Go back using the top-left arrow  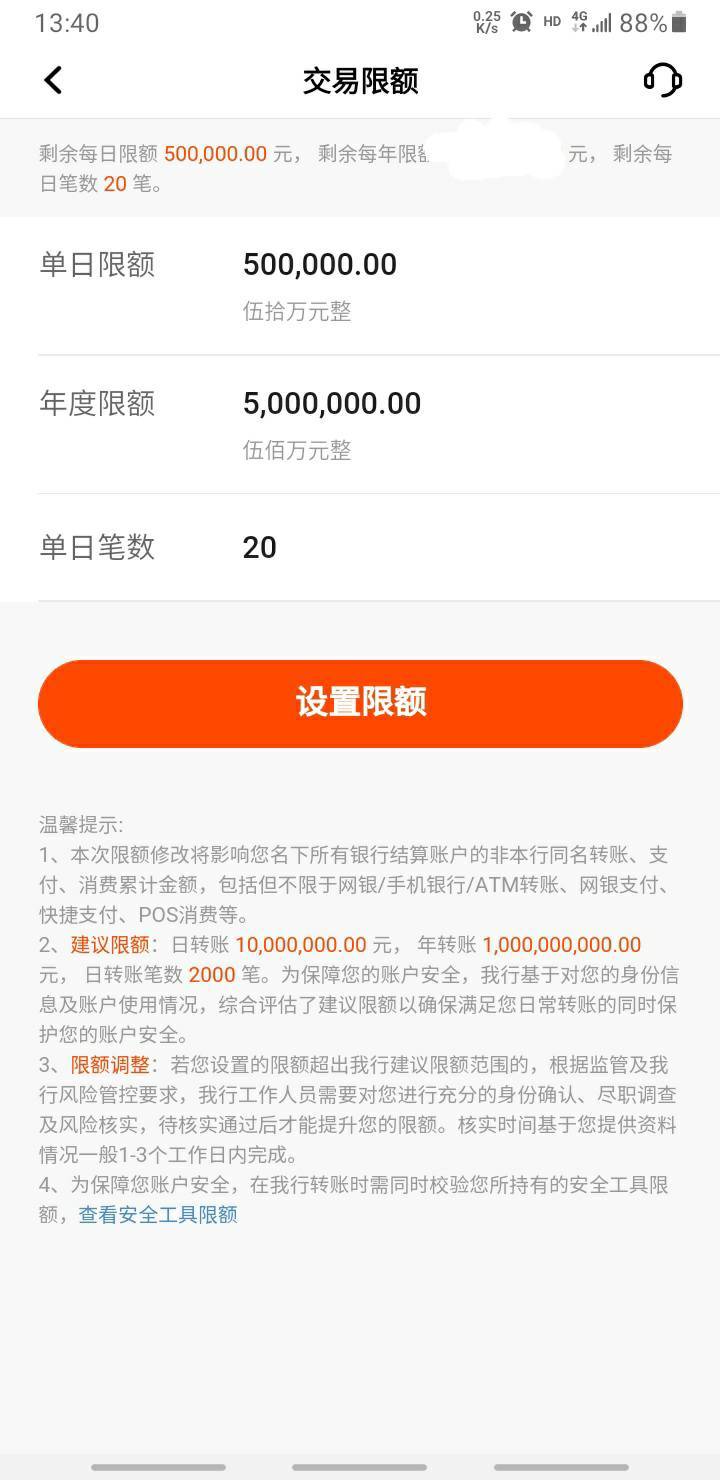click(53, 80)
